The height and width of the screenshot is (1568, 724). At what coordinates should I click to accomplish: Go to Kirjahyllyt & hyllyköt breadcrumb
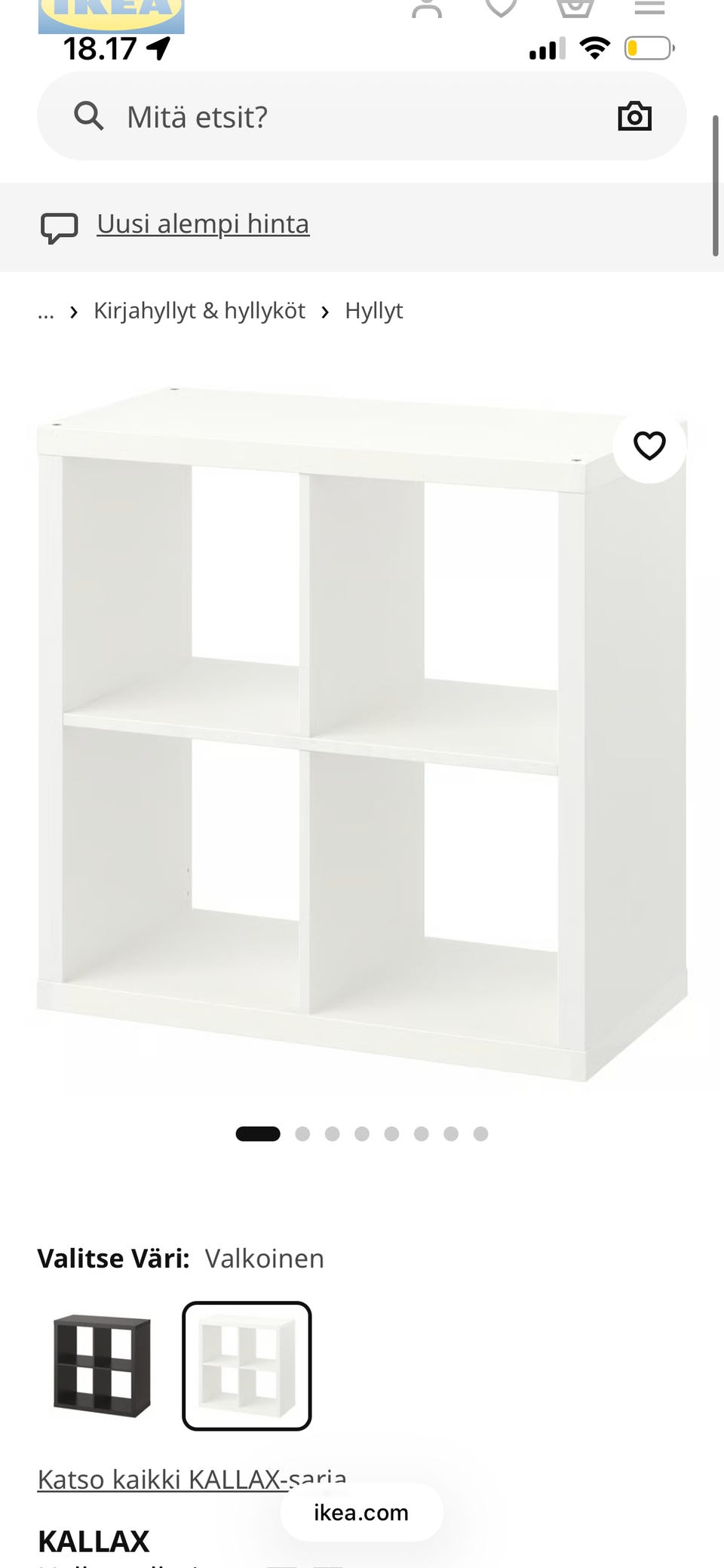click(x=199, y=311)
